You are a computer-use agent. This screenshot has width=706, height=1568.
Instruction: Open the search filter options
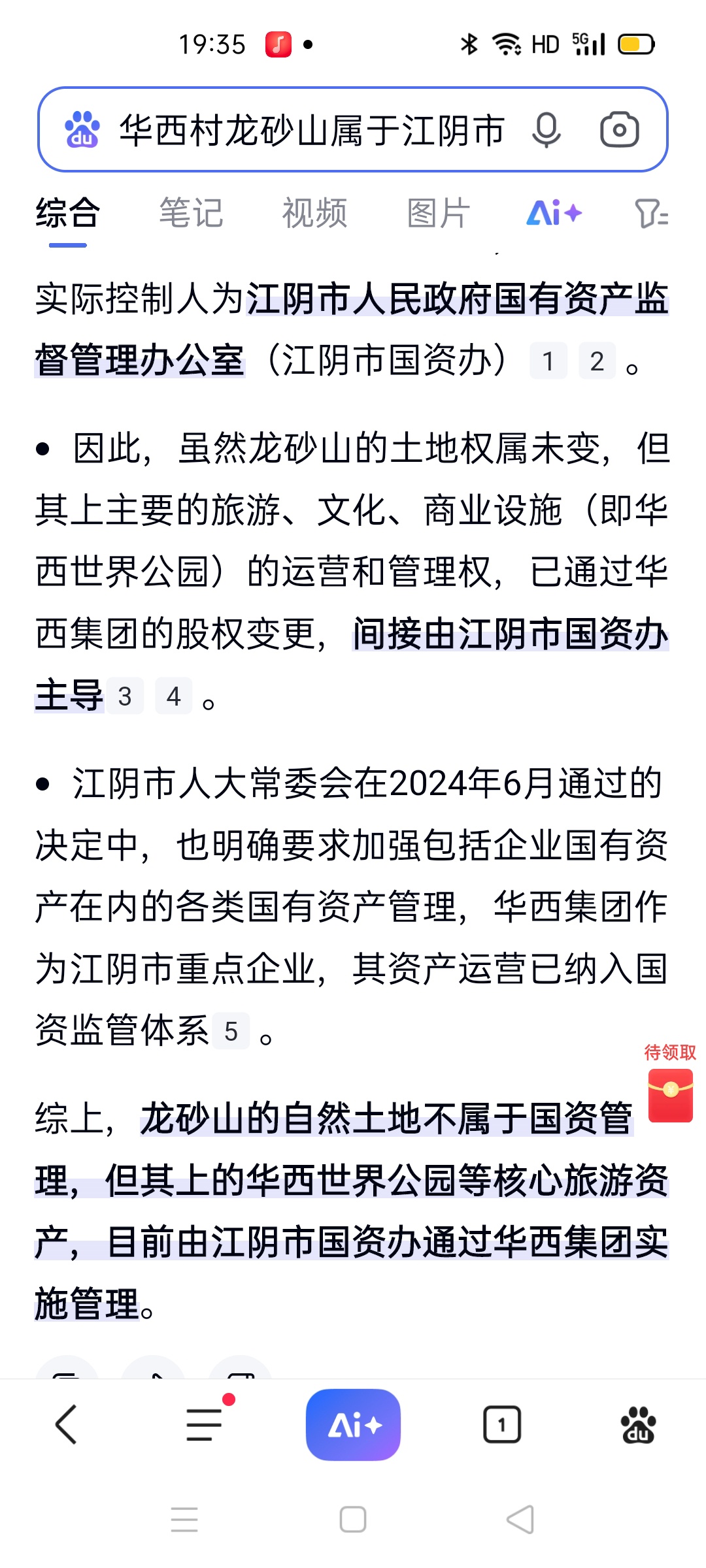(651, 213)
